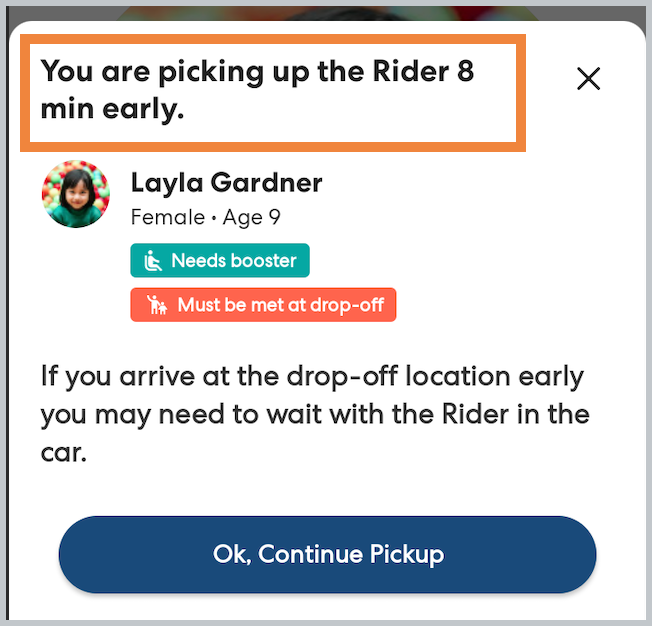The width and height of the screenshot is (652, 626).
Task: Confirm with Ok, Continue Pickup
Action: point(328,554)
